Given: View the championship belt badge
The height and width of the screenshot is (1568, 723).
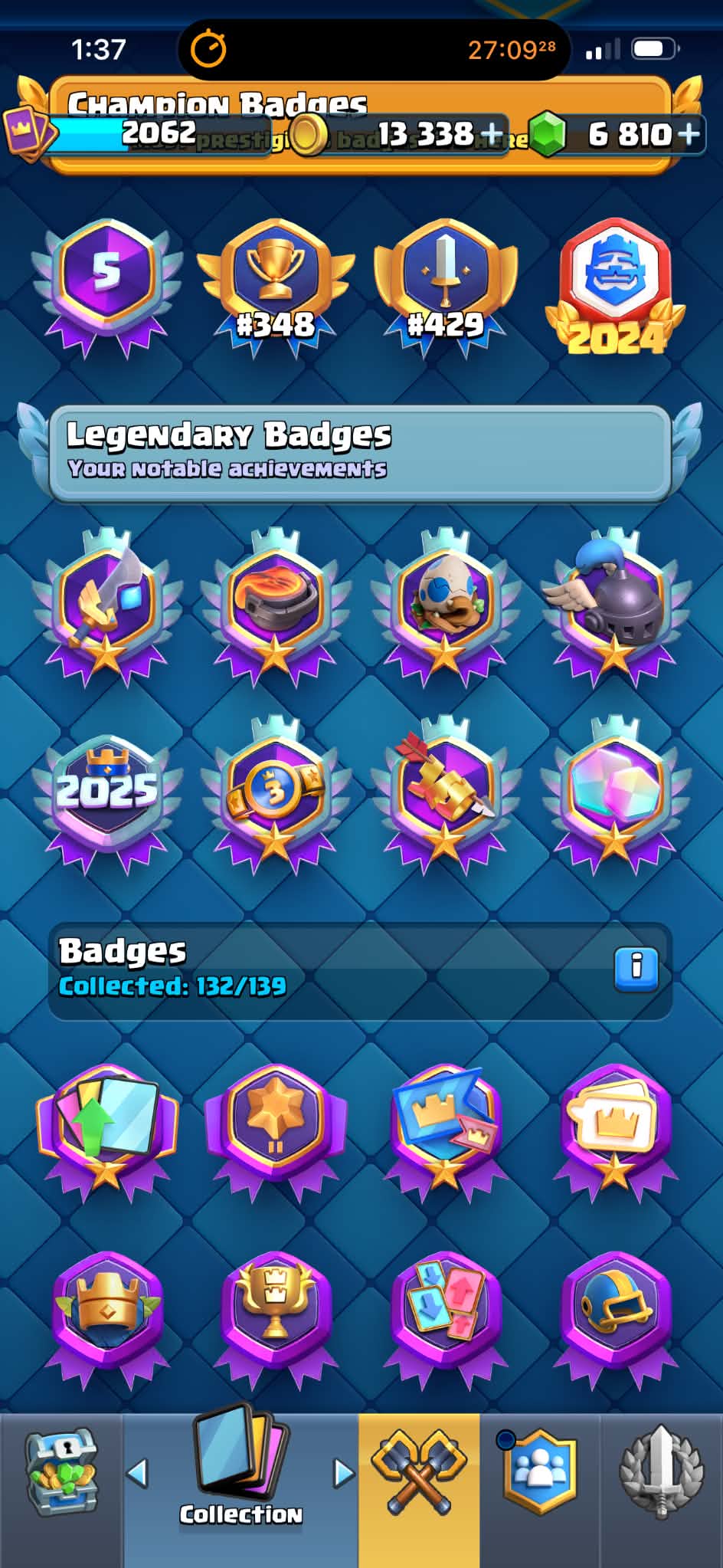Looking at the screenshot, I should pyautogui.click(x=276, y=793).
